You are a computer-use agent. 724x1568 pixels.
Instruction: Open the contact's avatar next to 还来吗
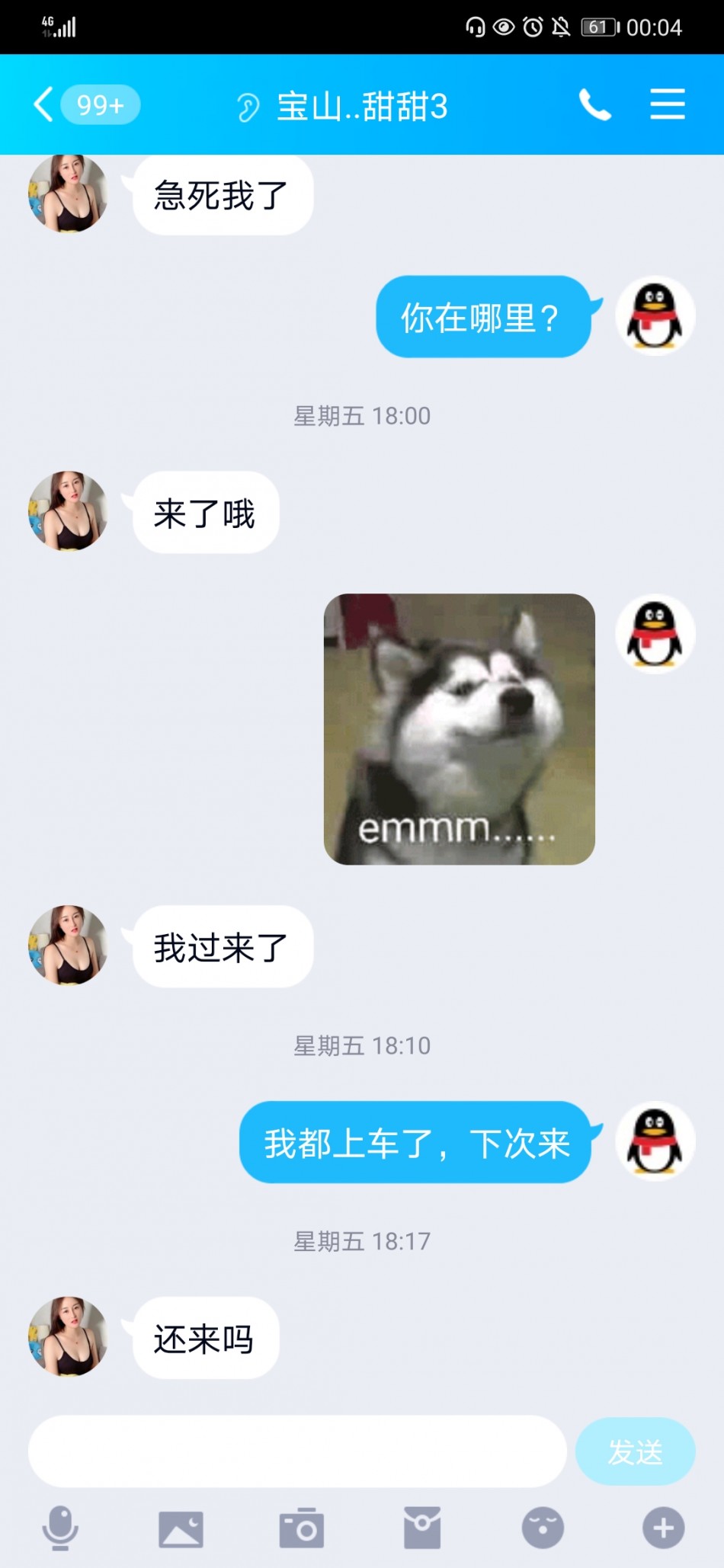tap(68, 1337)
